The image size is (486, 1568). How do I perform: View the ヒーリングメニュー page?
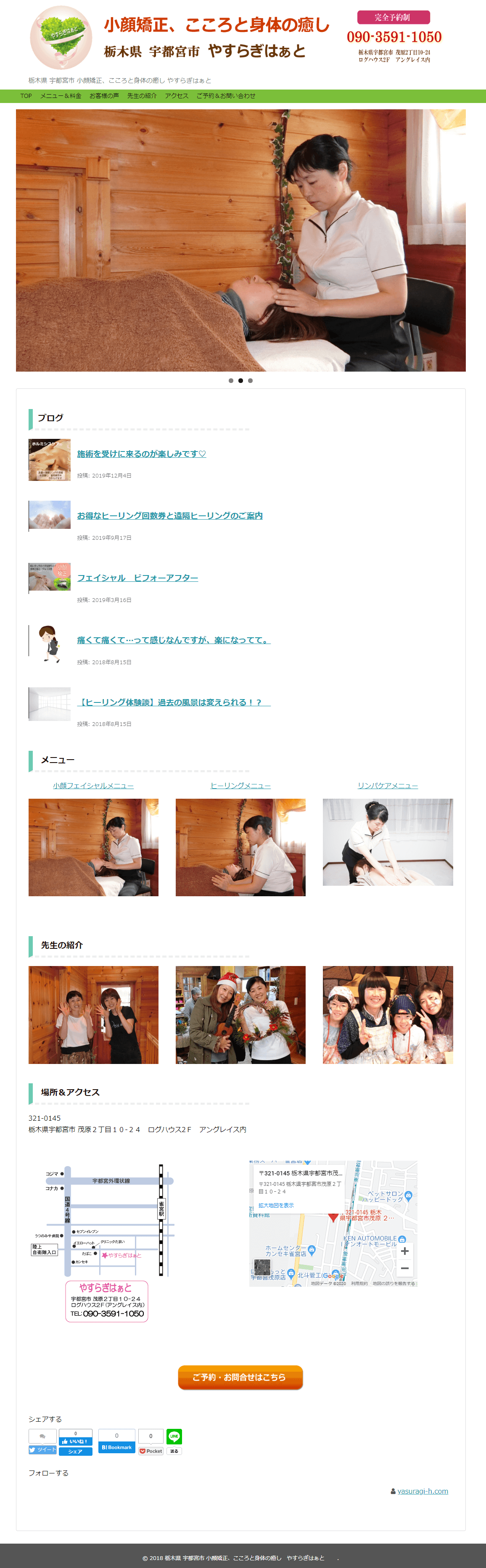point(240,786)
